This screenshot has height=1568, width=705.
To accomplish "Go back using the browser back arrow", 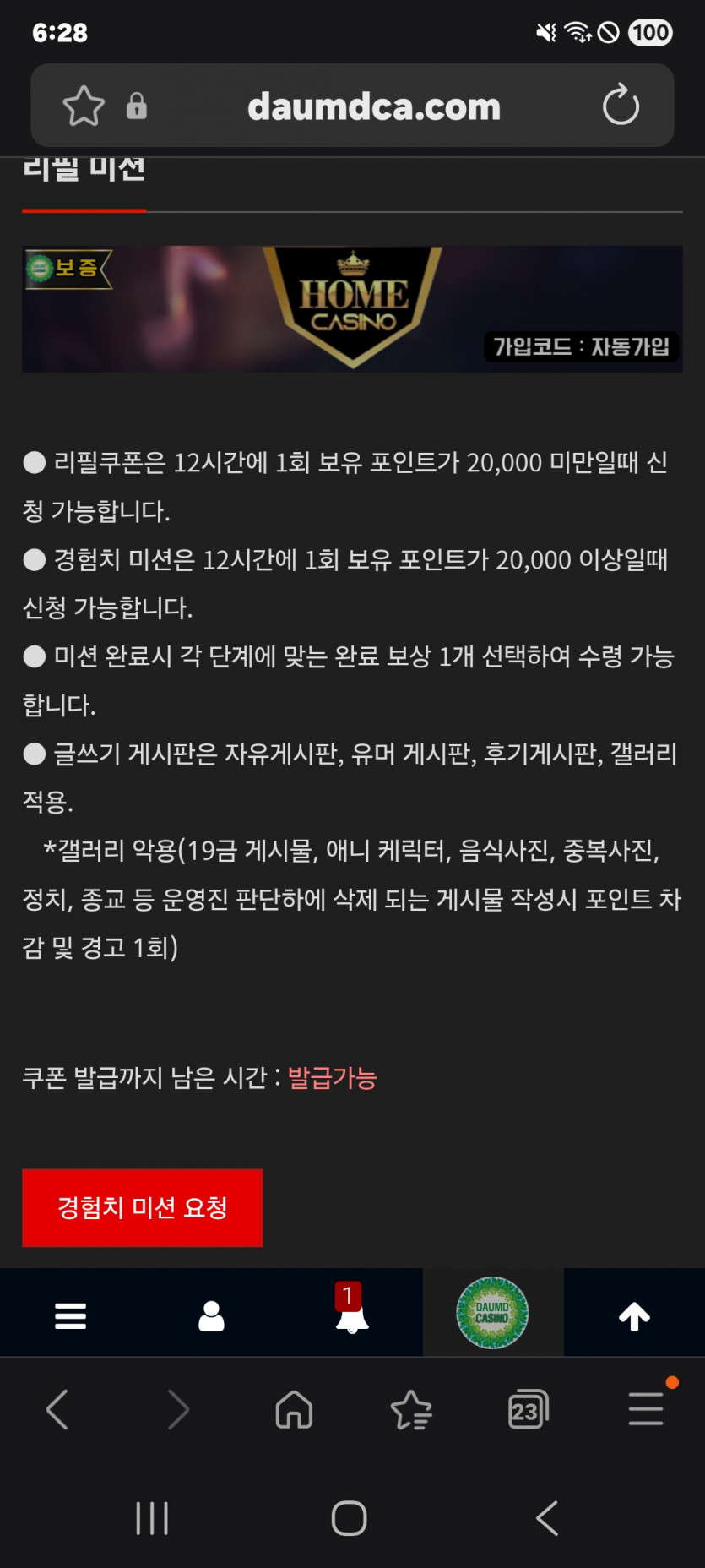I will tap(57, 1410).
